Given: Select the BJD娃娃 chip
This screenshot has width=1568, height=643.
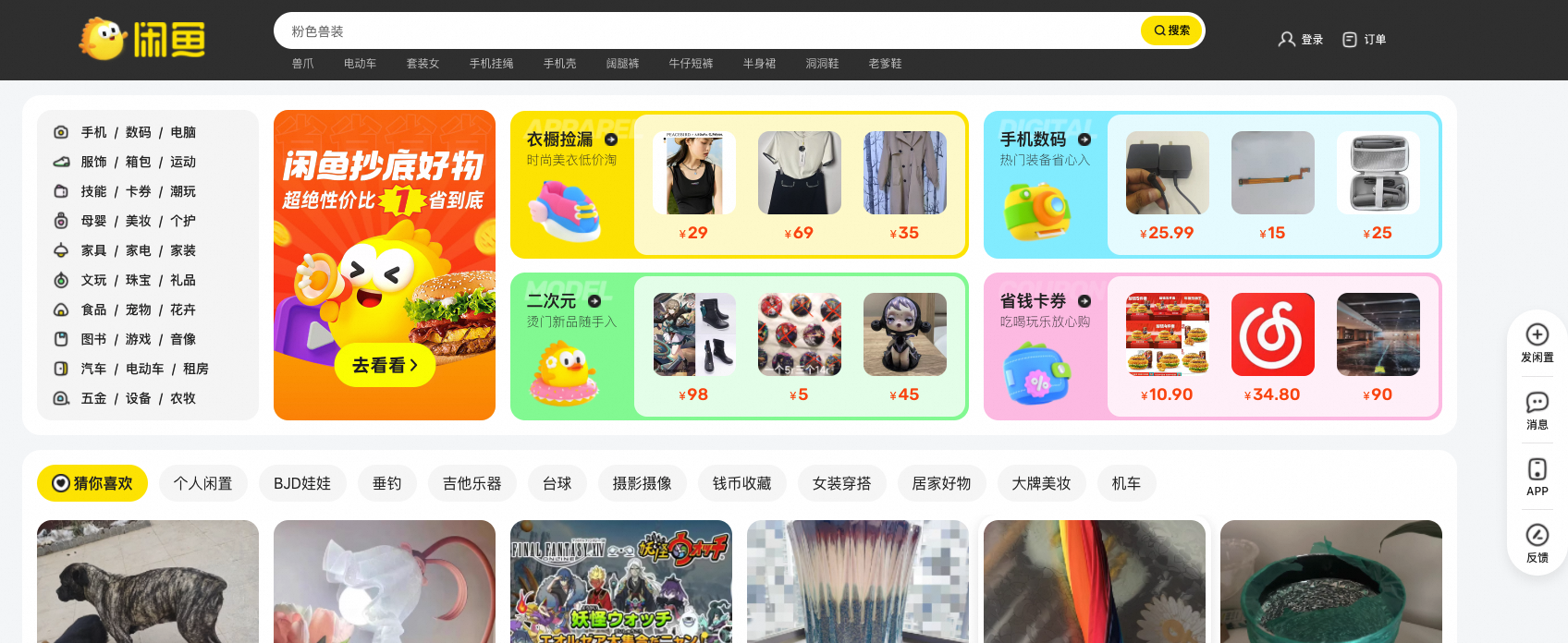Looking at the screenshot, I should pos(301,483).
